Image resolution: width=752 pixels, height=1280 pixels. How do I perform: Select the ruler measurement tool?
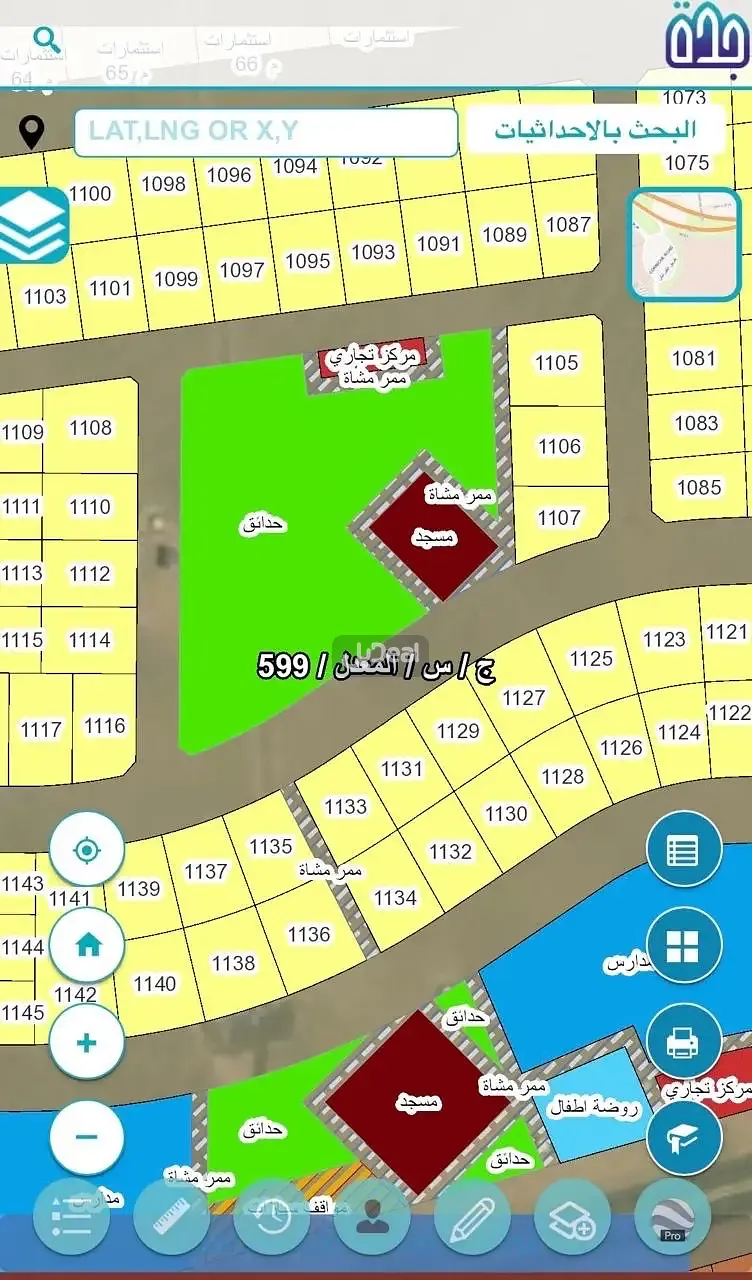tap(171, 1217)
